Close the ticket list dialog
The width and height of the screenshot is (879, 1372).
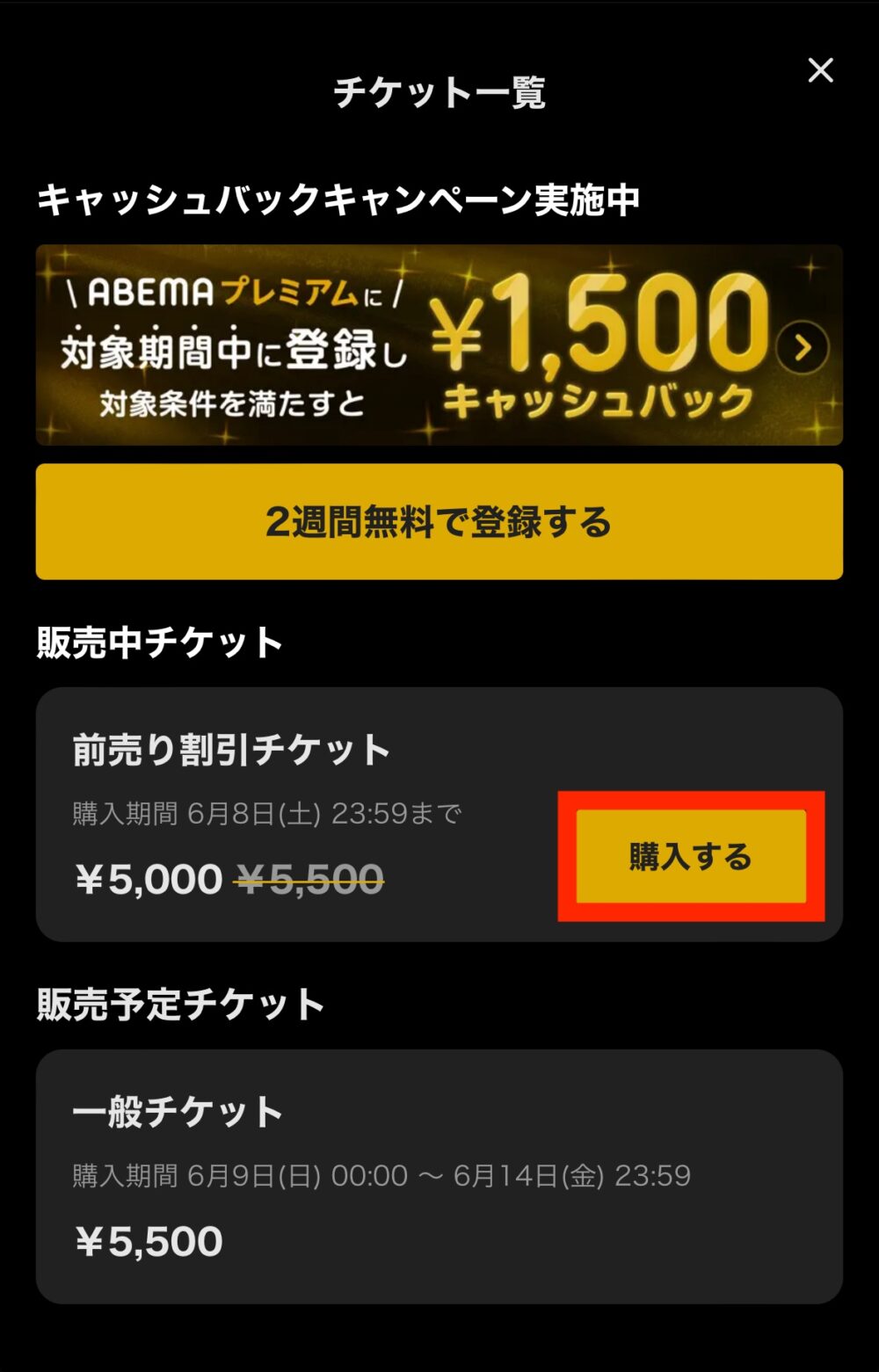(x=820, y=70)
